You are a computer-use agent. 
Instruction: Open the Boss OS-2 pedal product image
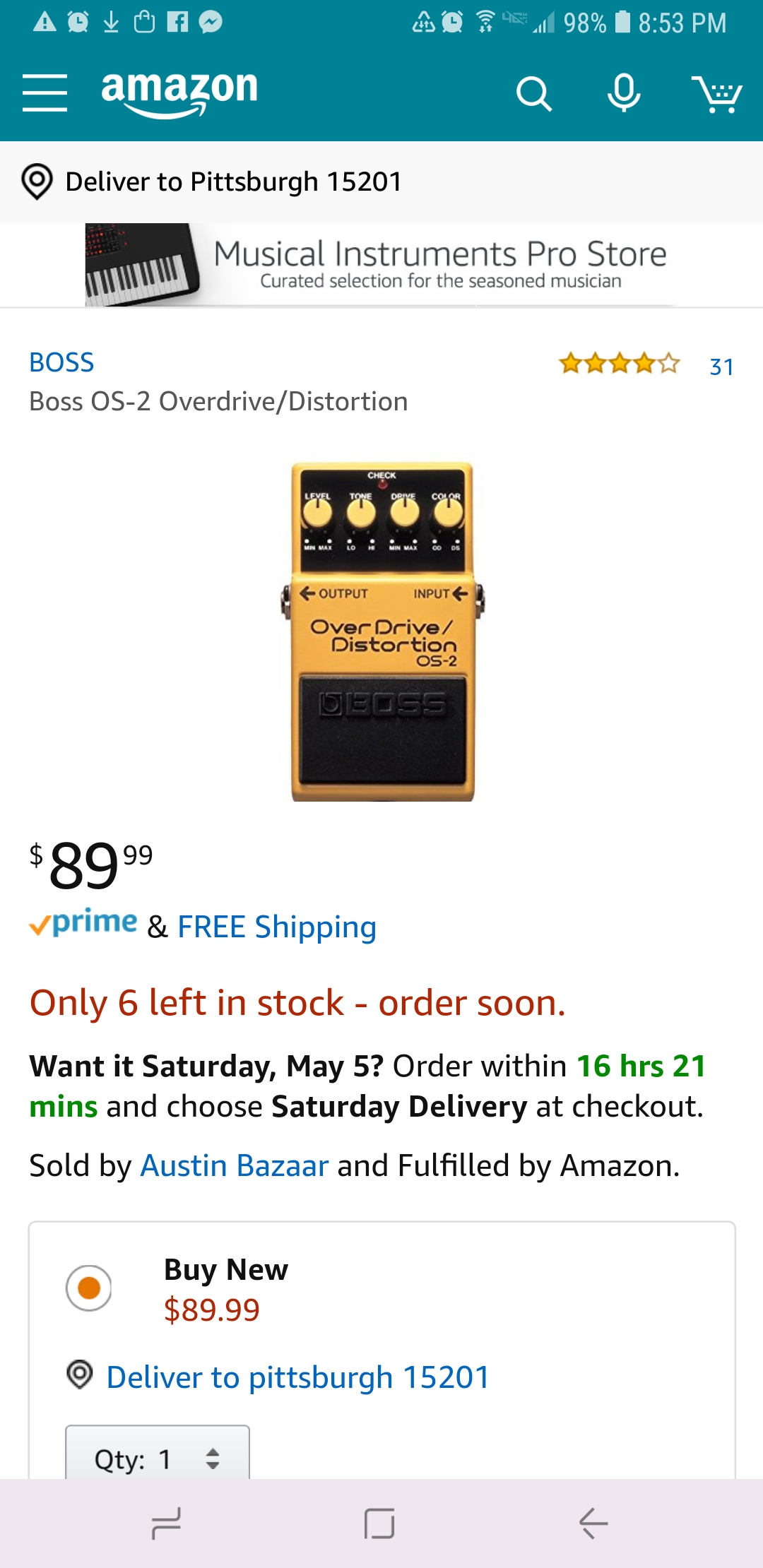pyautogui.click(x=382, y=631)
